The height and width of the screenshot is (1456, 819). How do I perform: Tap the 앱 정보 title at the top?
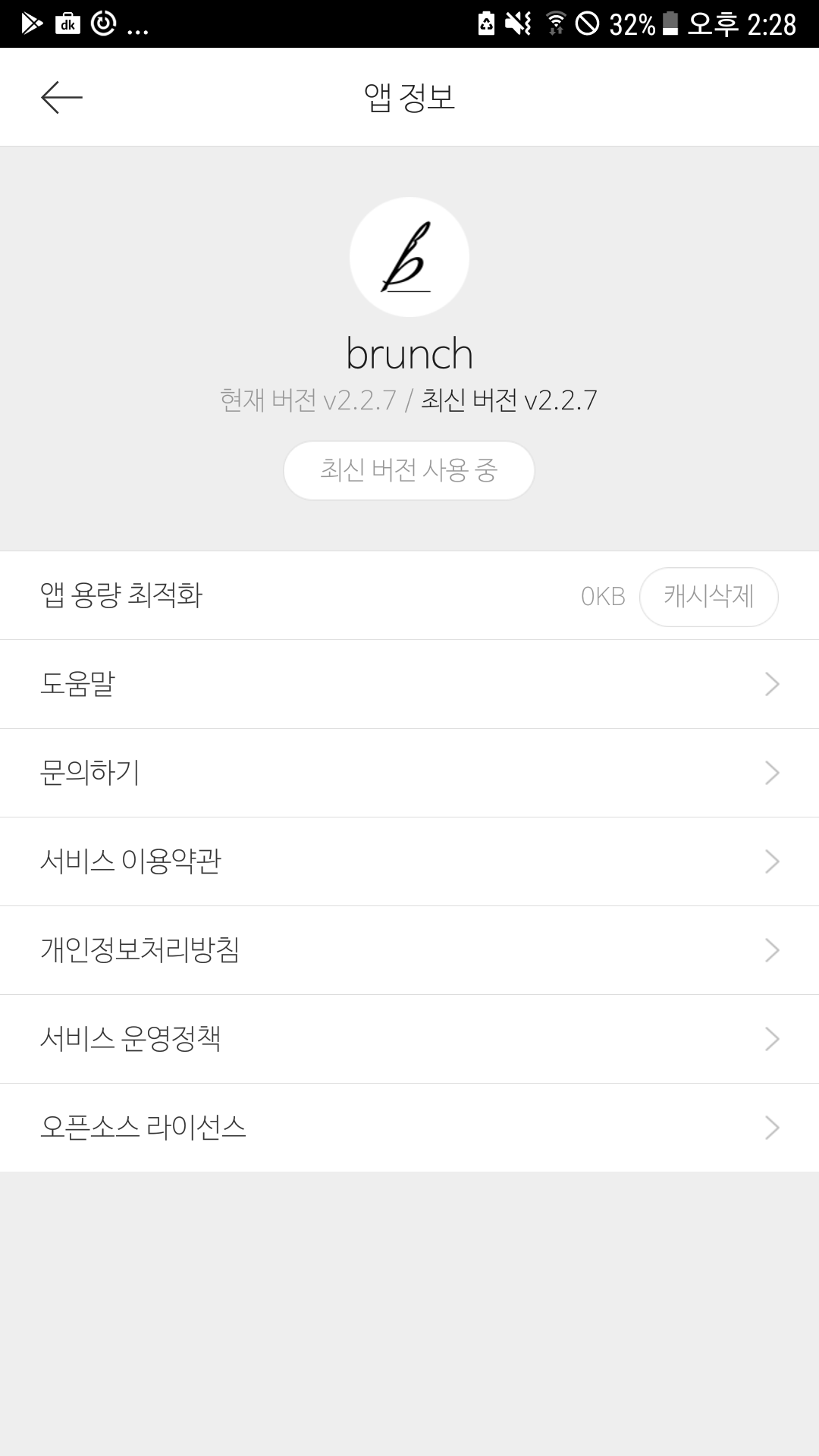coord(409,97)
